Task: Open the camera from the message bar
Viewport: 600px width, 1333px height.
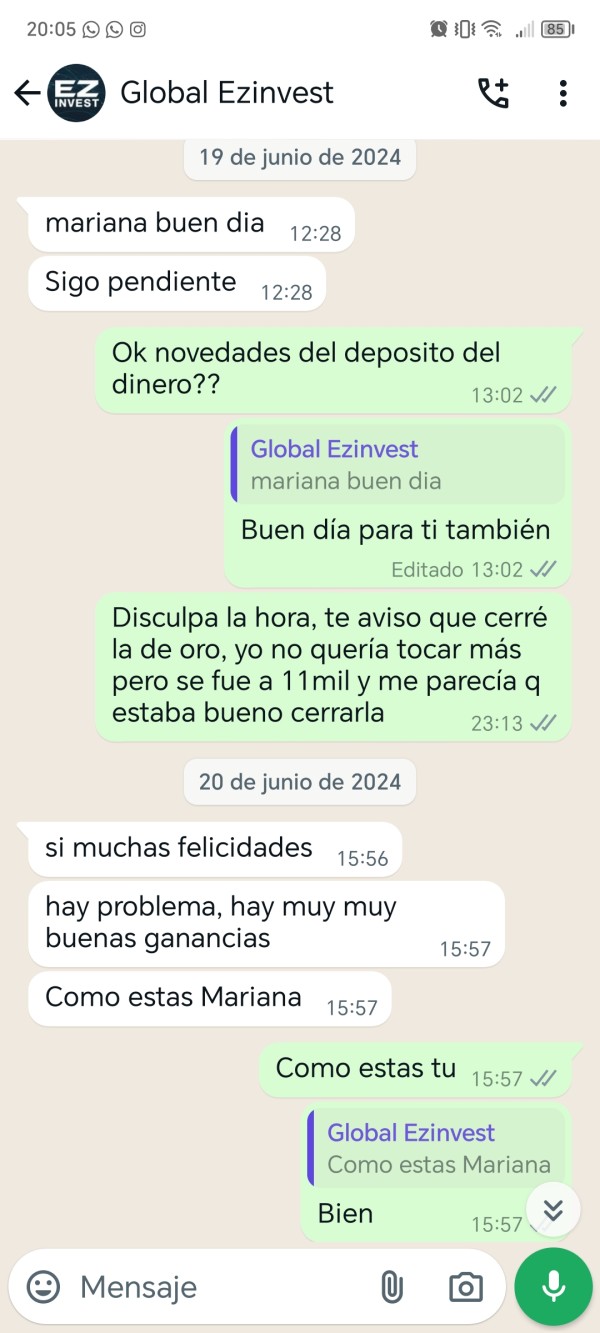Action: point(465,1287)
